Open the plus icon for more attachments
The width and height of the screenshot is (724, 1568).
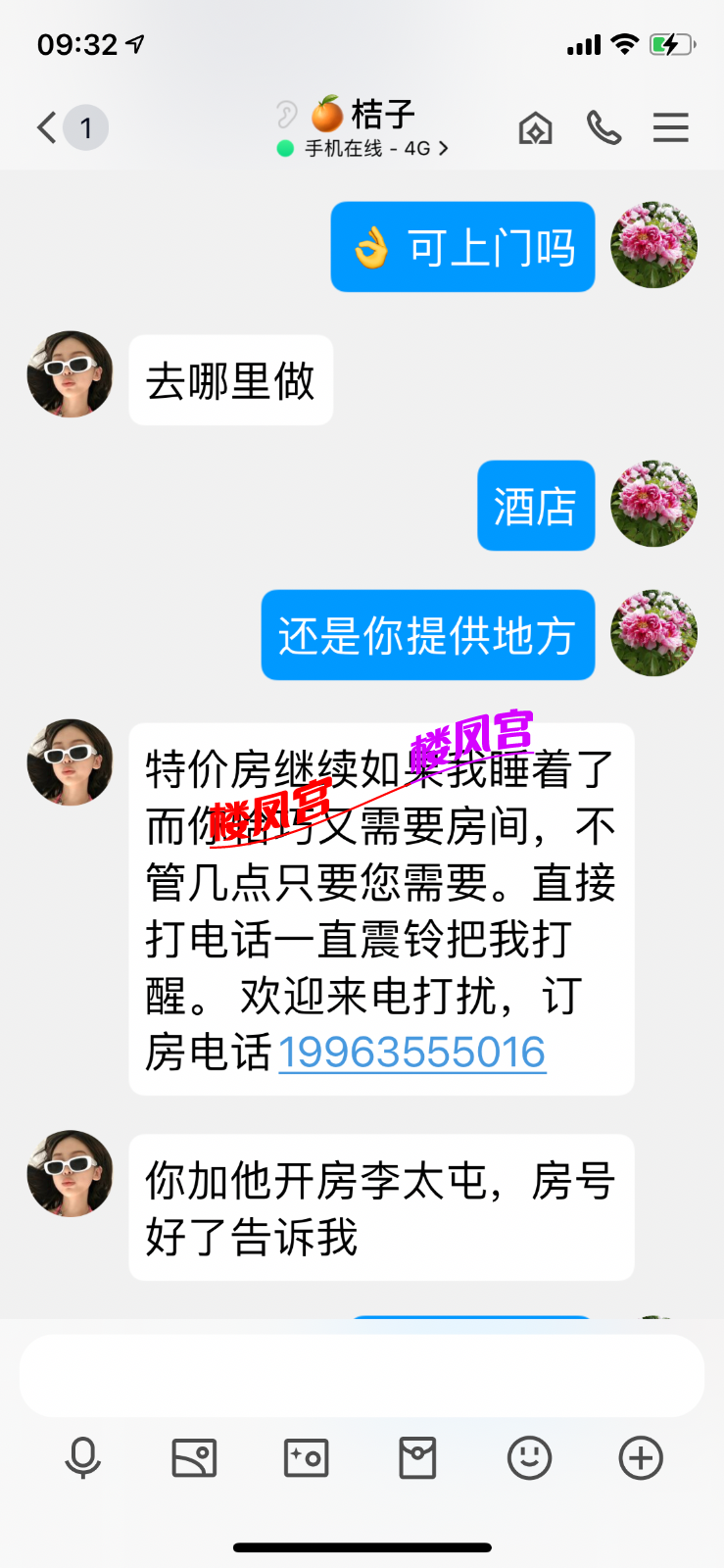click(639, 1457)
